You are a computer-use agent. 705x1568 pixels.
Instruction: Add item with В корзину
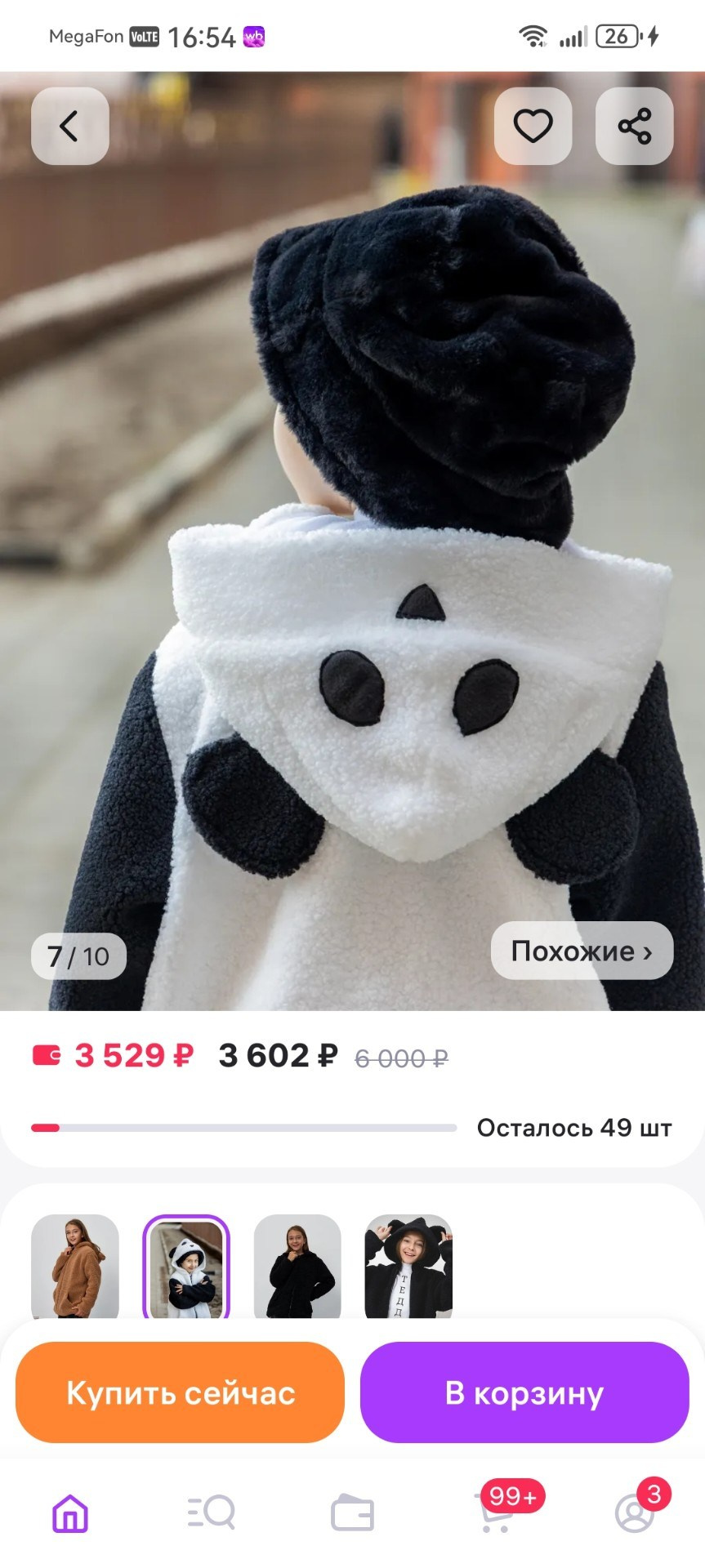click(524, 1392)
